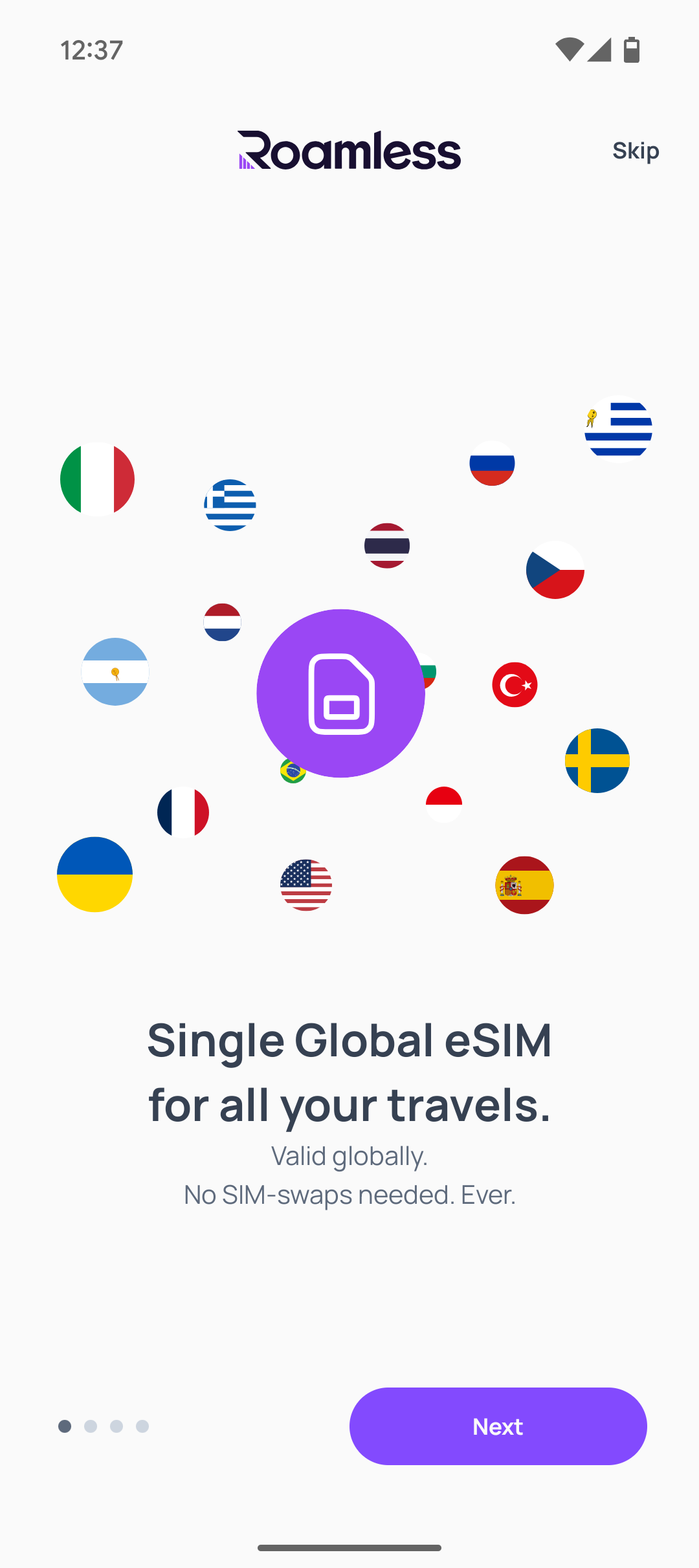Tap the Roamless logo
Viewport: 699px width, 1568px height.
[x=349, y=149]
